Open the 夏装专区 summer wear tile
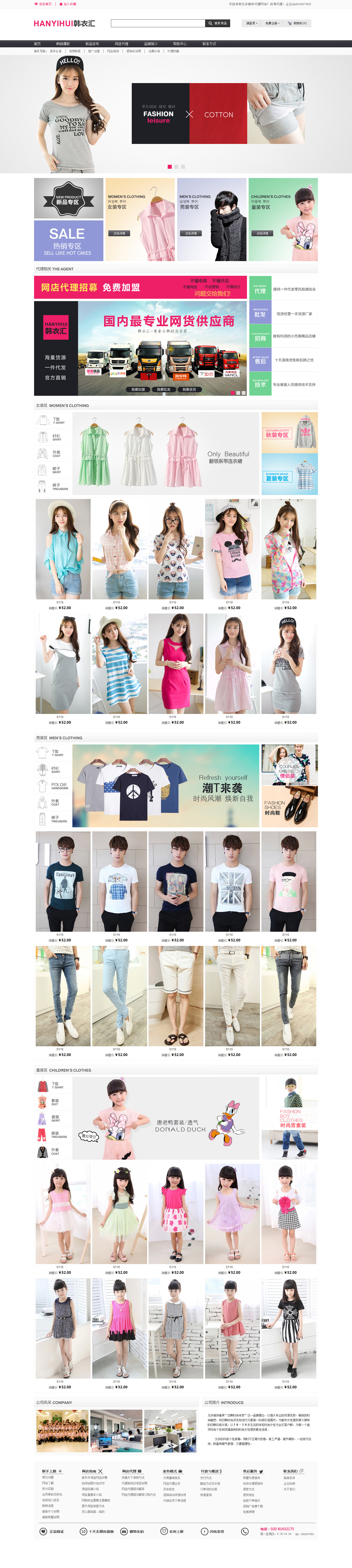The image size is (352, 1568). pos(289,475)
